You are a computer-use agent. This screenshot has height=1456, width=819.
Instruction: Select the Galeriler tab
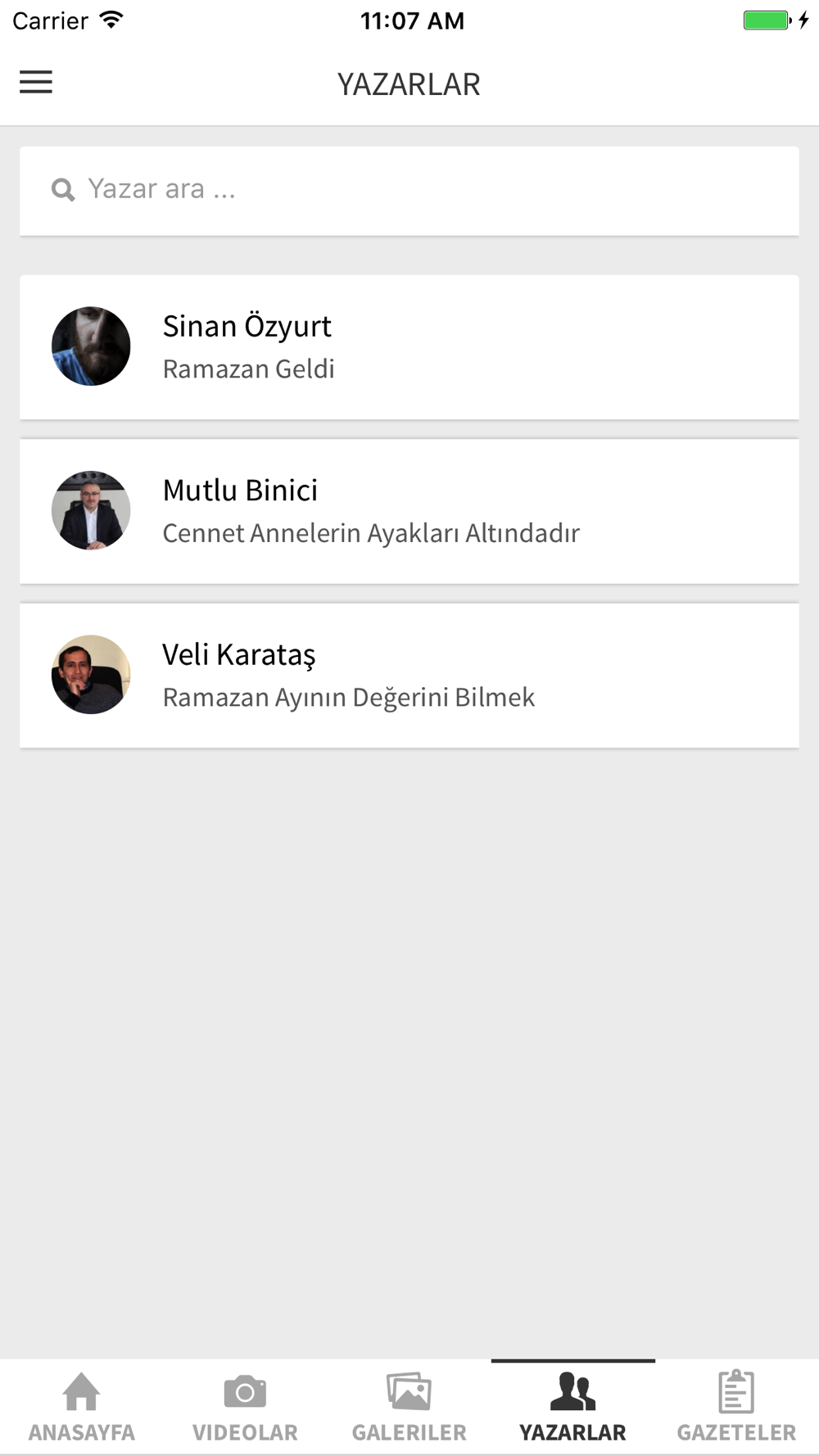(x=409, y=1407)
